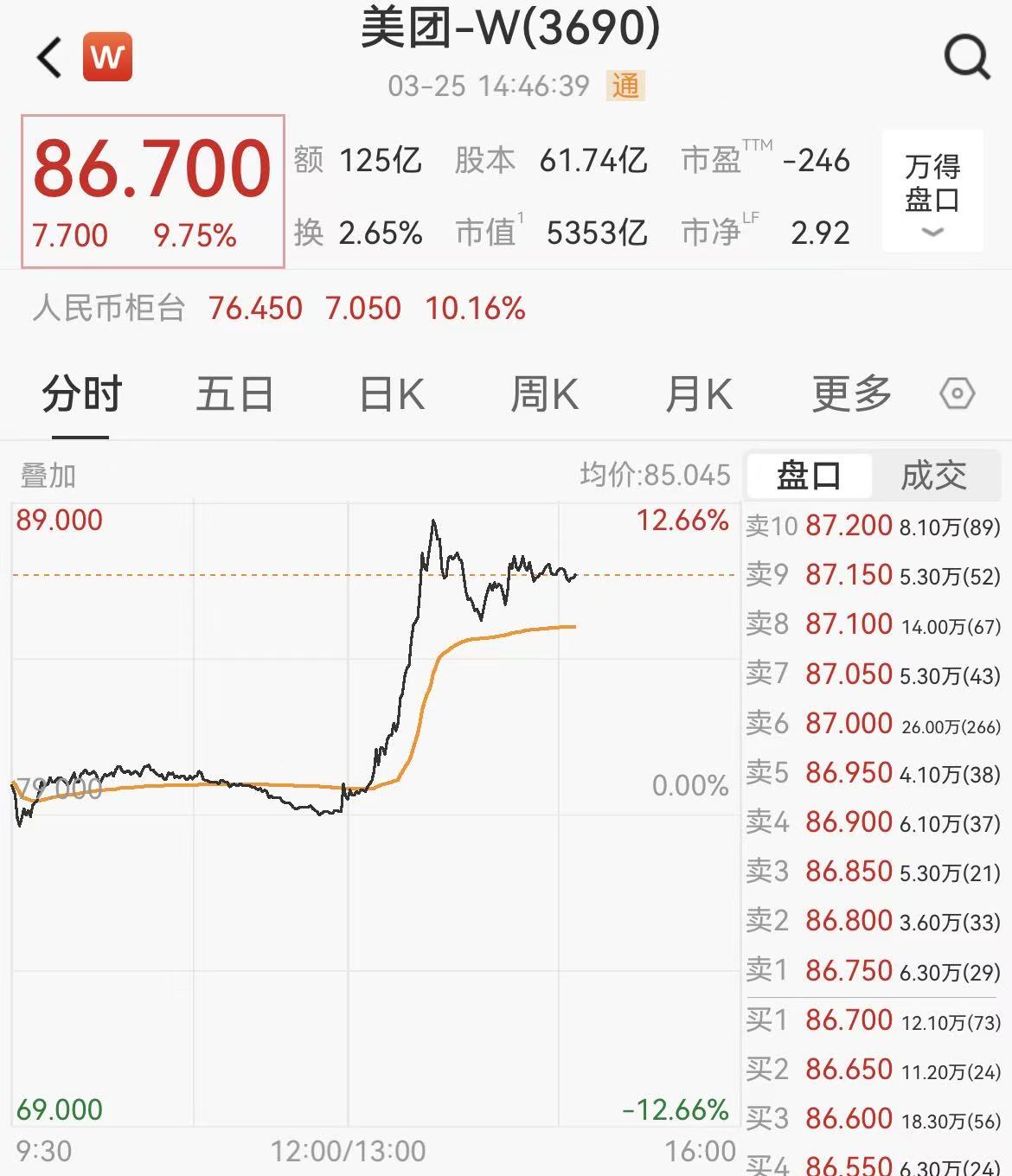Open the 更多 chart period options
This screenshot has width=1012, height=1176.
tap(851, 395)
